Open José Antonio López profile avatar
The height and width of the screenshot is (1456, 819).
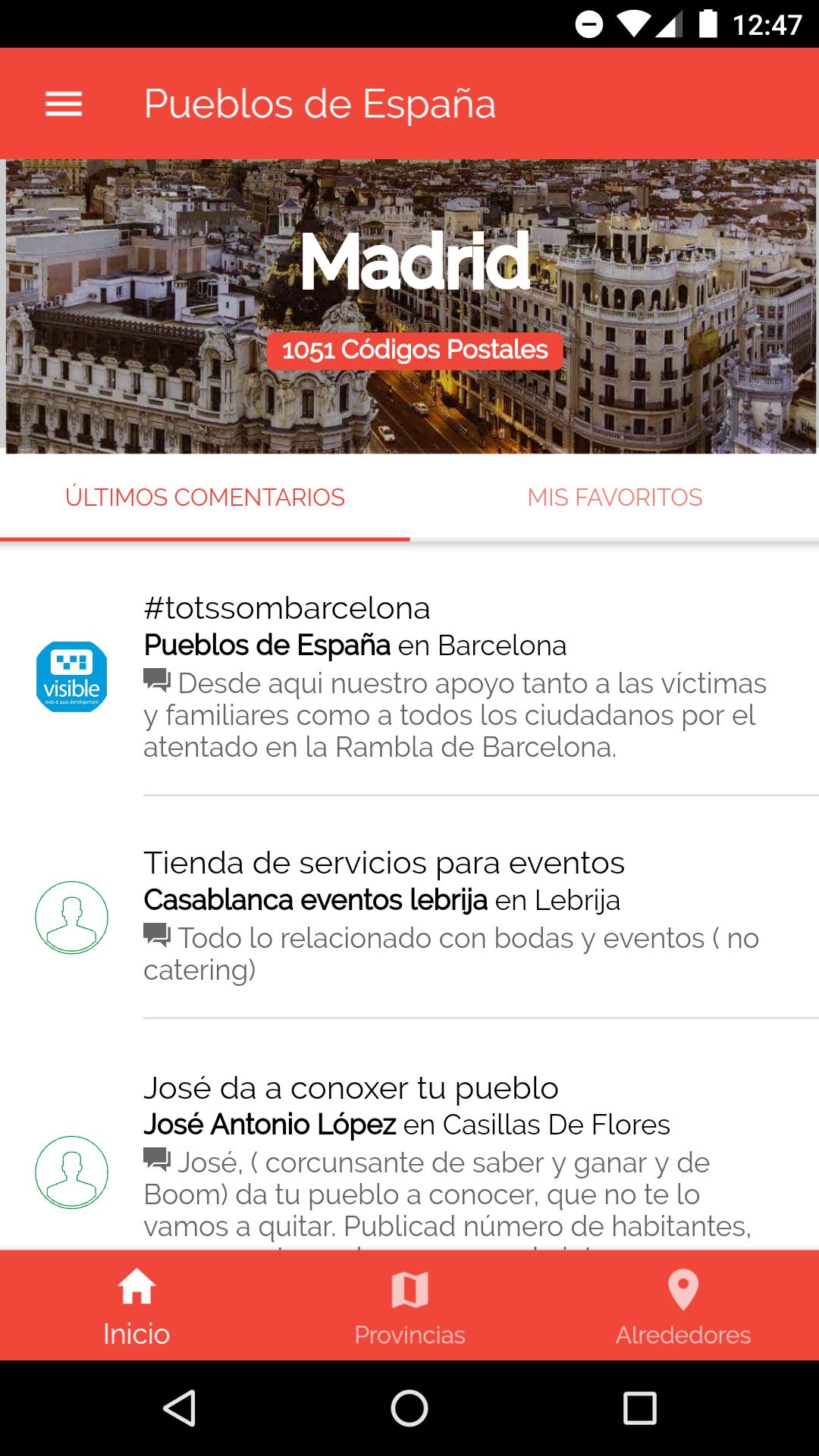coord(72,1172)
